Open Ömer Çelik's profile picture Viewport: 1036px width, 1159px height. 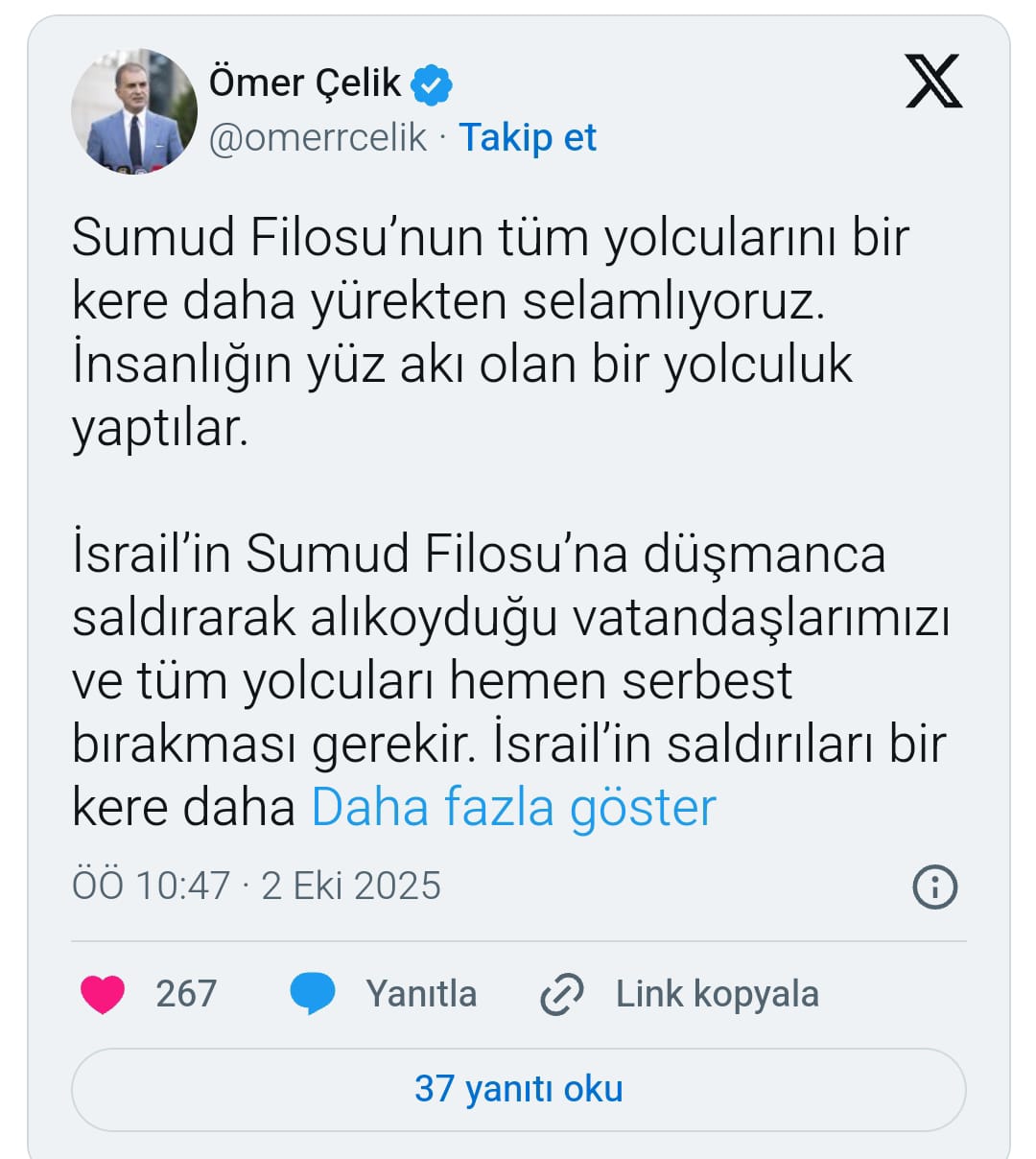click(x=133, y=112)
